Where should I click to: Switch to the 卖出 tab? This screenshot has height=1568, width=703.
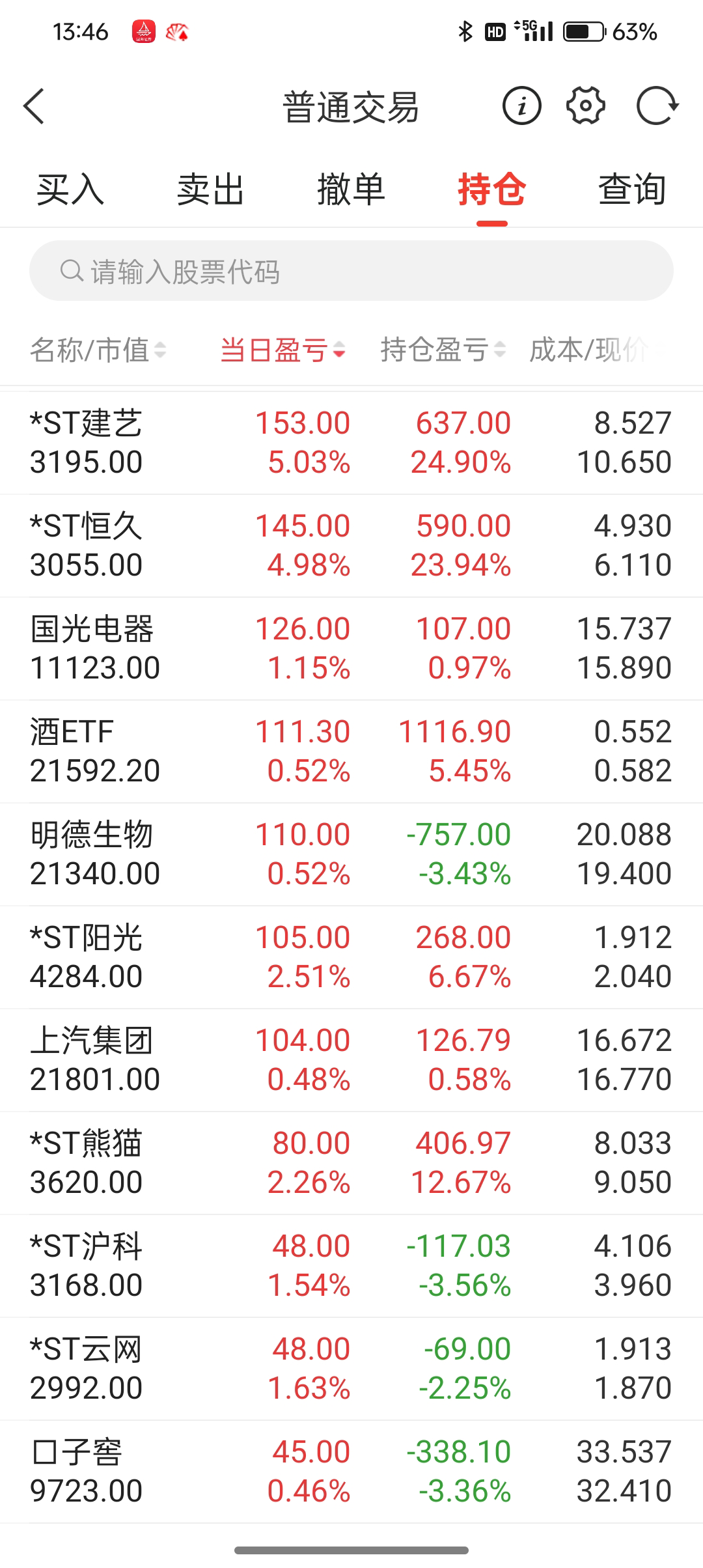coord(210,190)
